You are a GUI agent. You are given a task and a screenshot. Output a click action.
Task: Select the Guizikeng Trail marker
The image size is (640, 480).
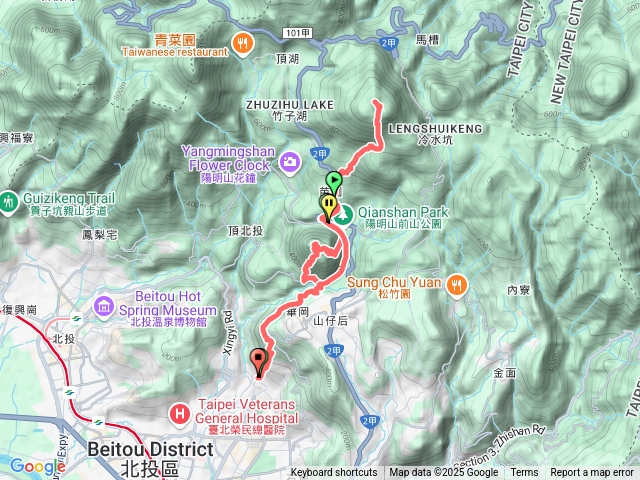pyautogui.click(x=8, y=200)
